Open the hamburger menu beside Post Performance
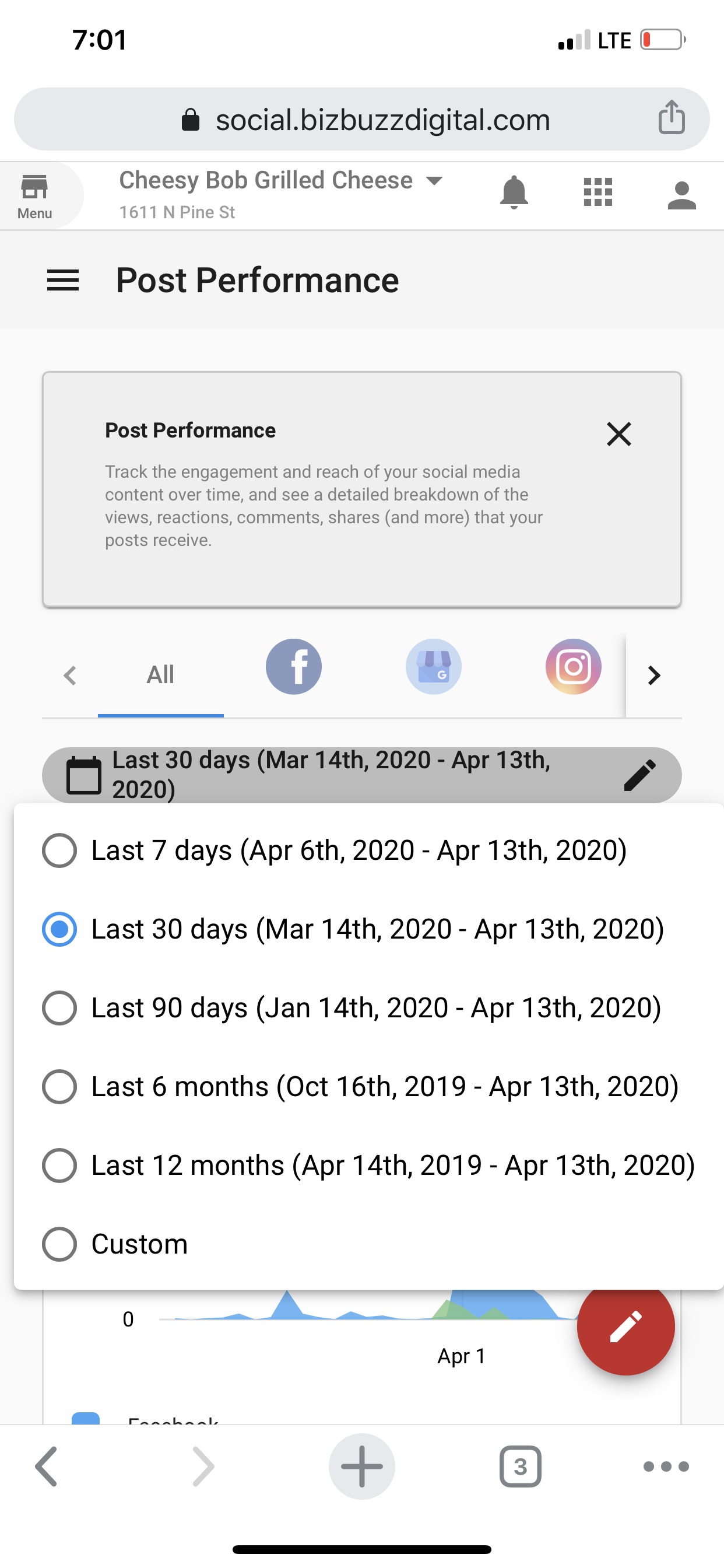The width and height of the screenshot is (724, 1568). [63, 280]
